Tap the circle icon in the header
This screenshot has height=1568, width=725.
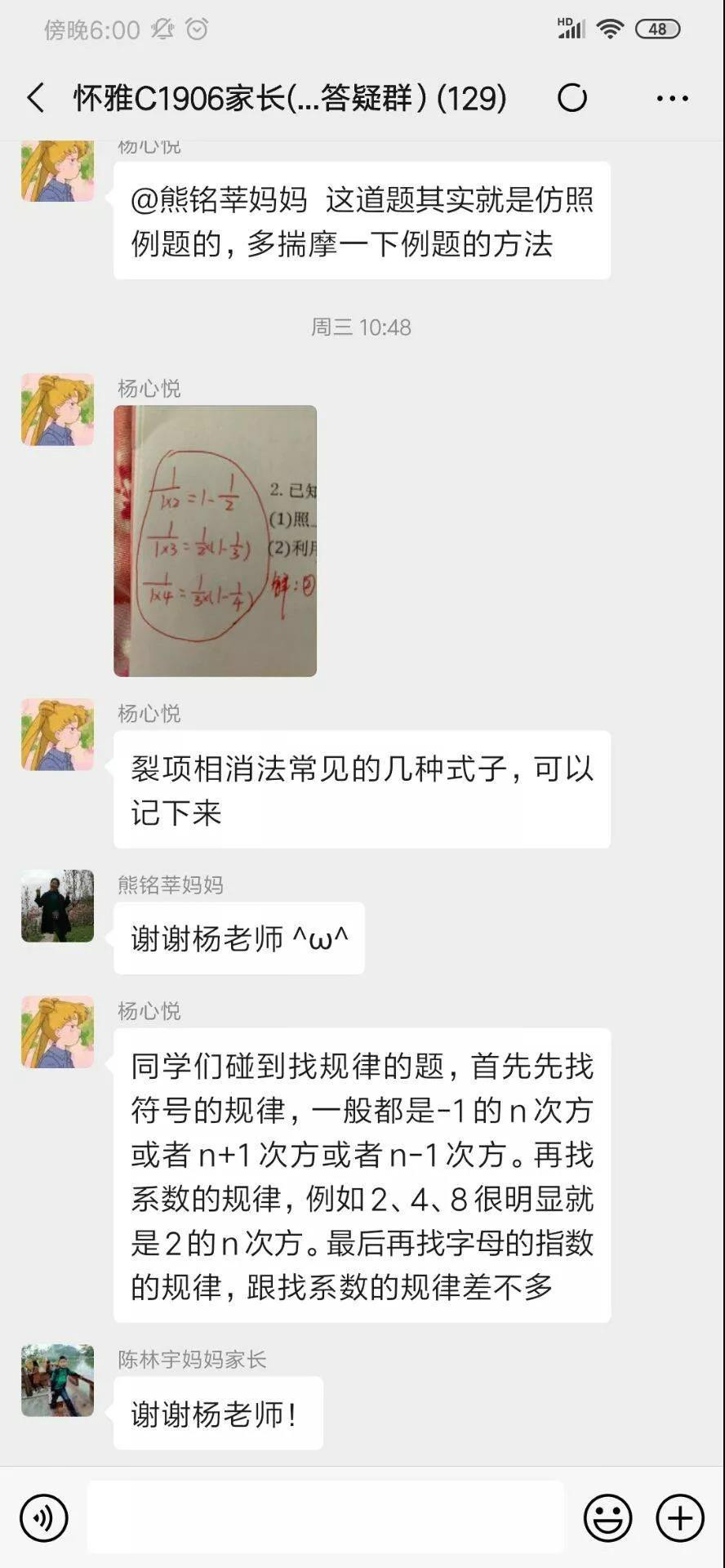click(x=572, y=98)
